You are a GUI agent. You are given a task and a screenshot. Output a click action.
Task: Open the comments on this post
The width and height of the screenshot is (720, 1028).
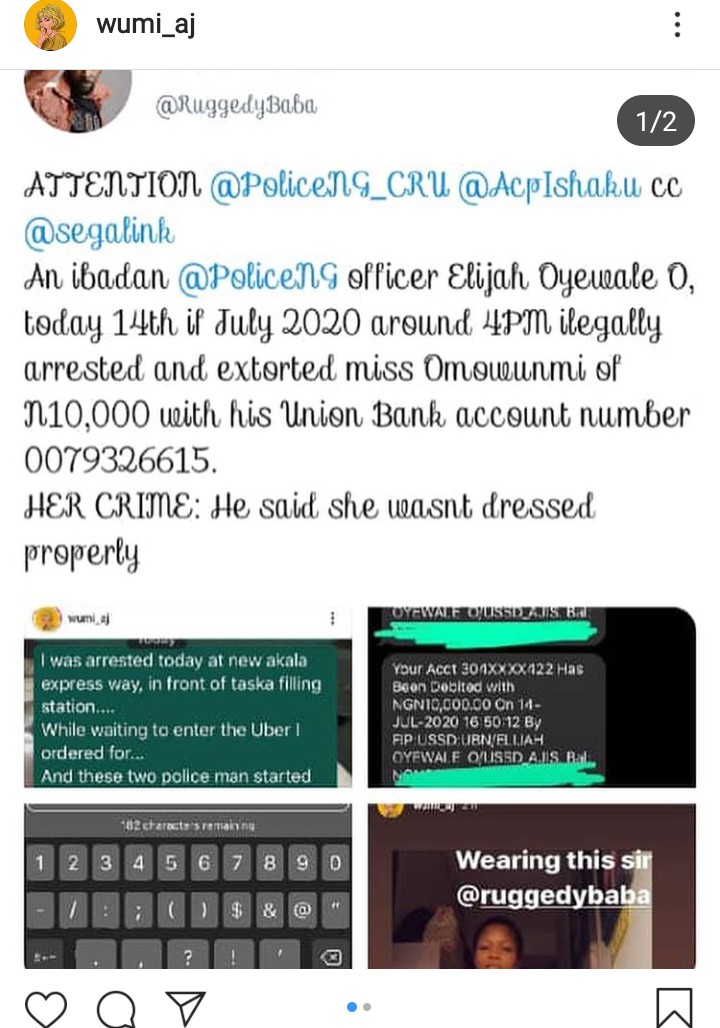[x=117, y=1008]
